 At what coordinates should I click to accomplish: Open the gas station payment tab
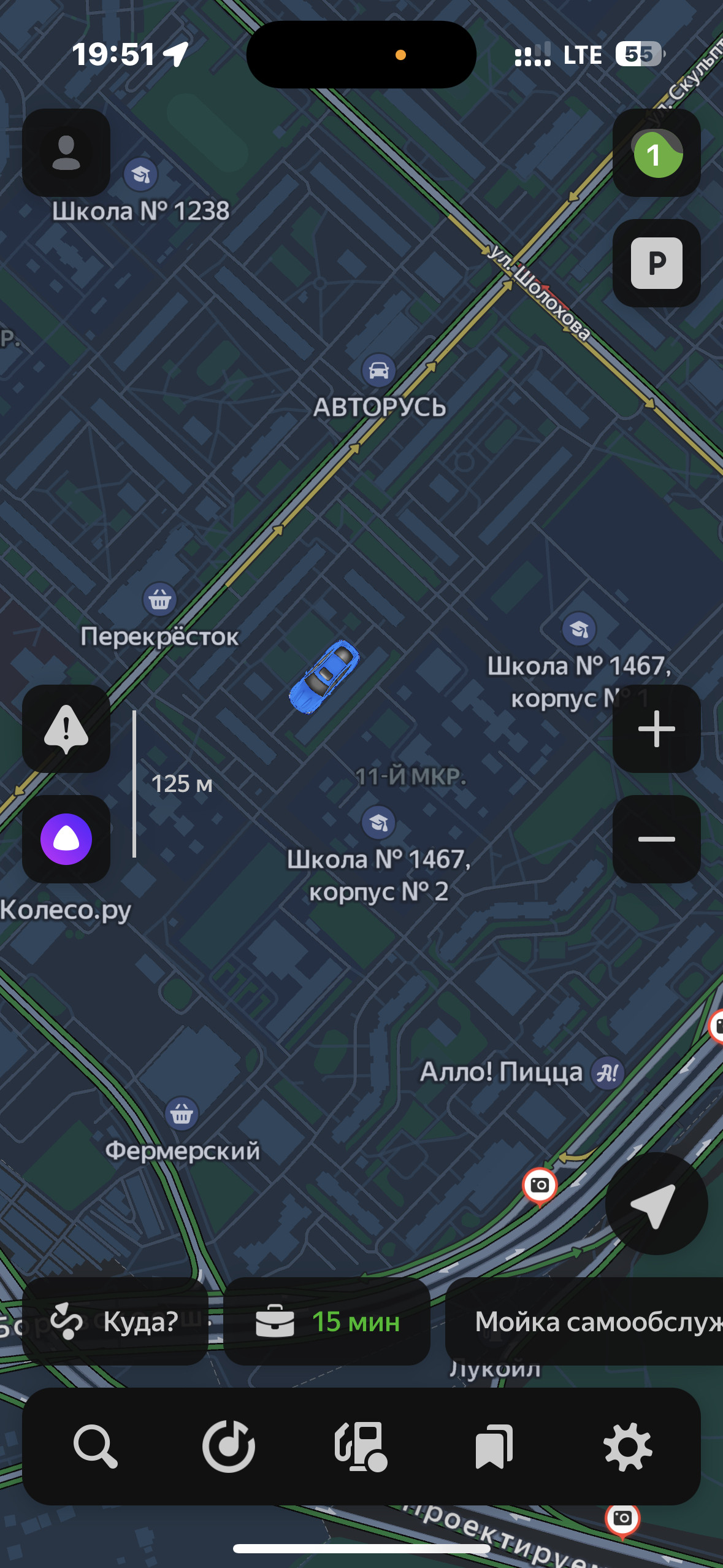click(x=361, y=1447)
